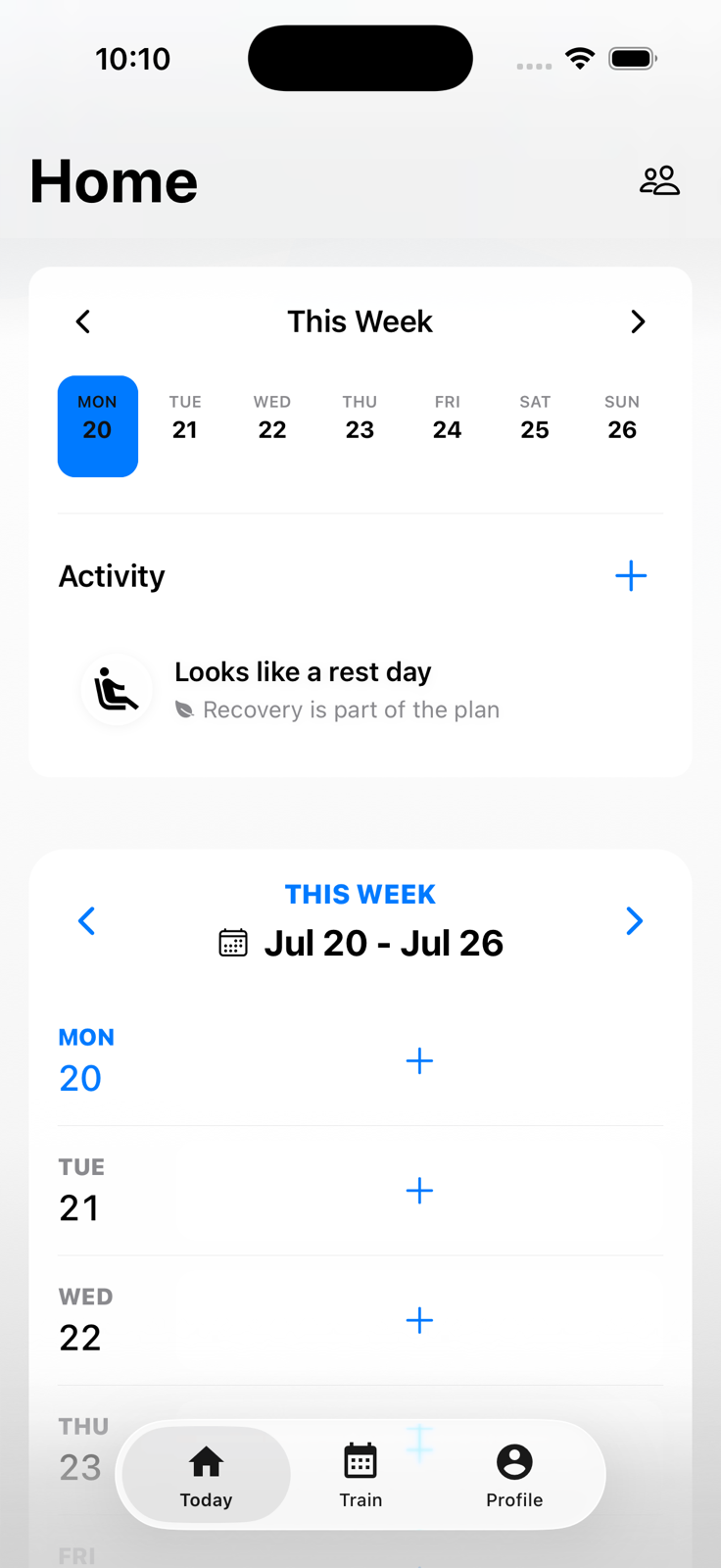Add a workout to WED 22 row
Screen dimensions: 721x1568
419,1320
